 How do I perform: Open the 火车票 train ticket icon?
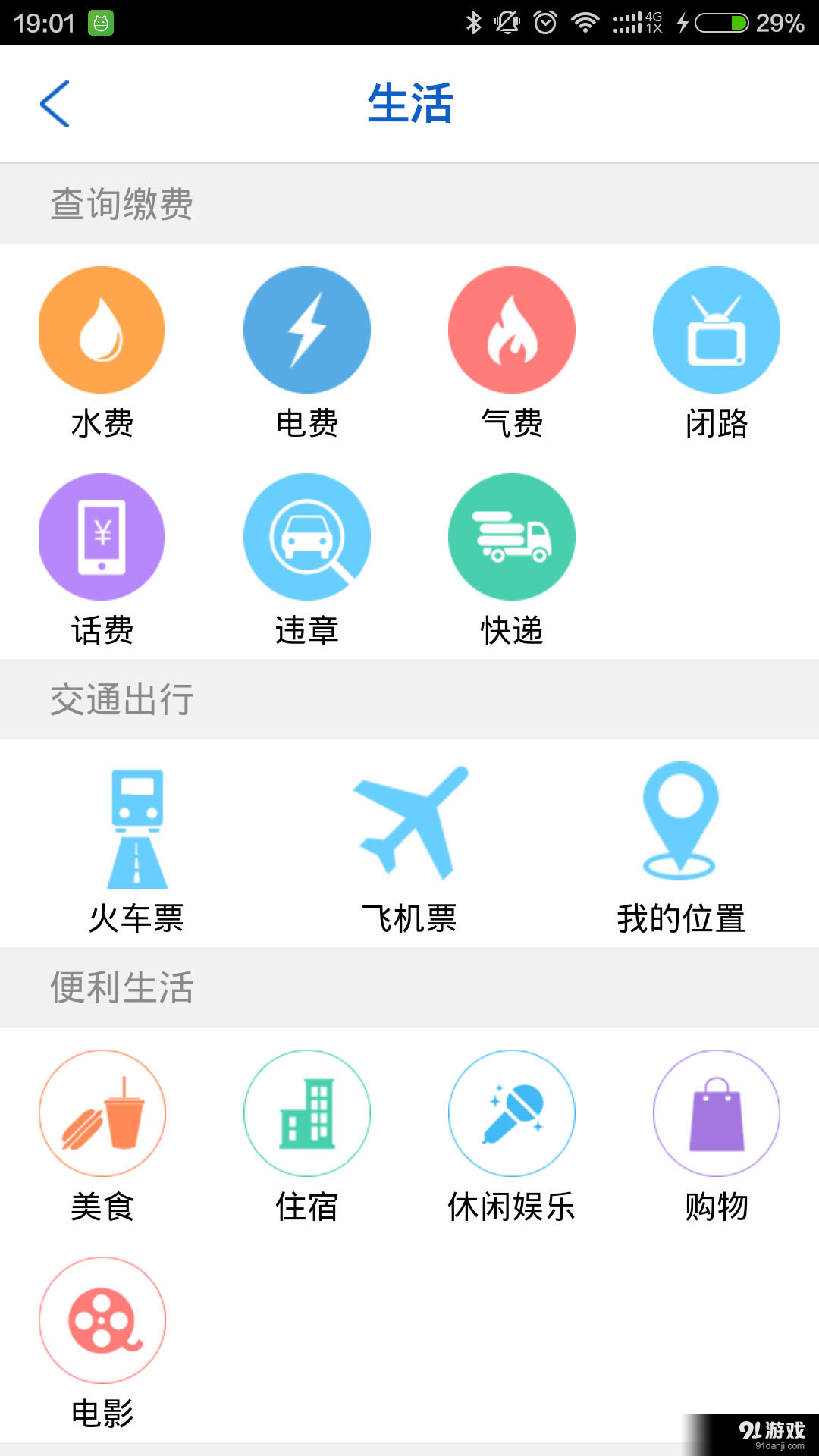point(136,827)
